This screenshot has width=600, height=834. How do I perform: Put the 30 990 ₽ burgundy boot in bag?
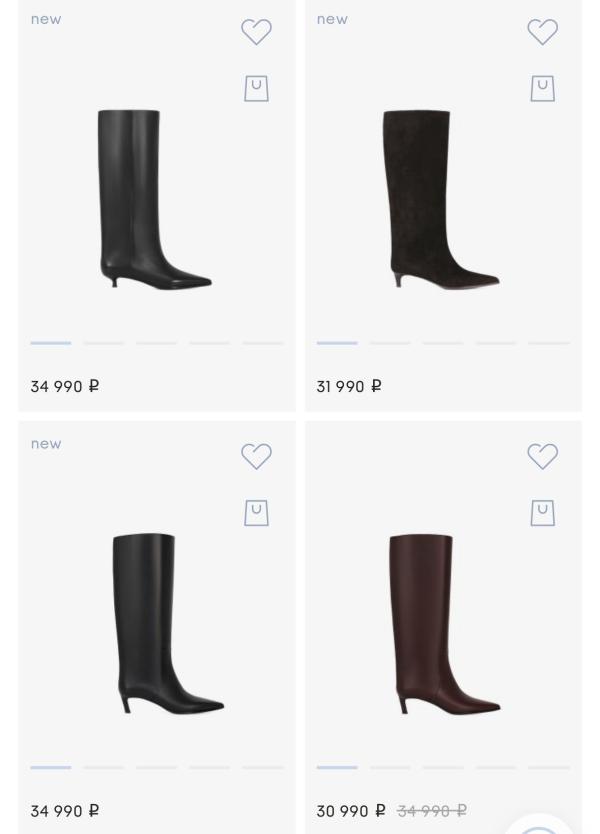(x=542, y=512)
